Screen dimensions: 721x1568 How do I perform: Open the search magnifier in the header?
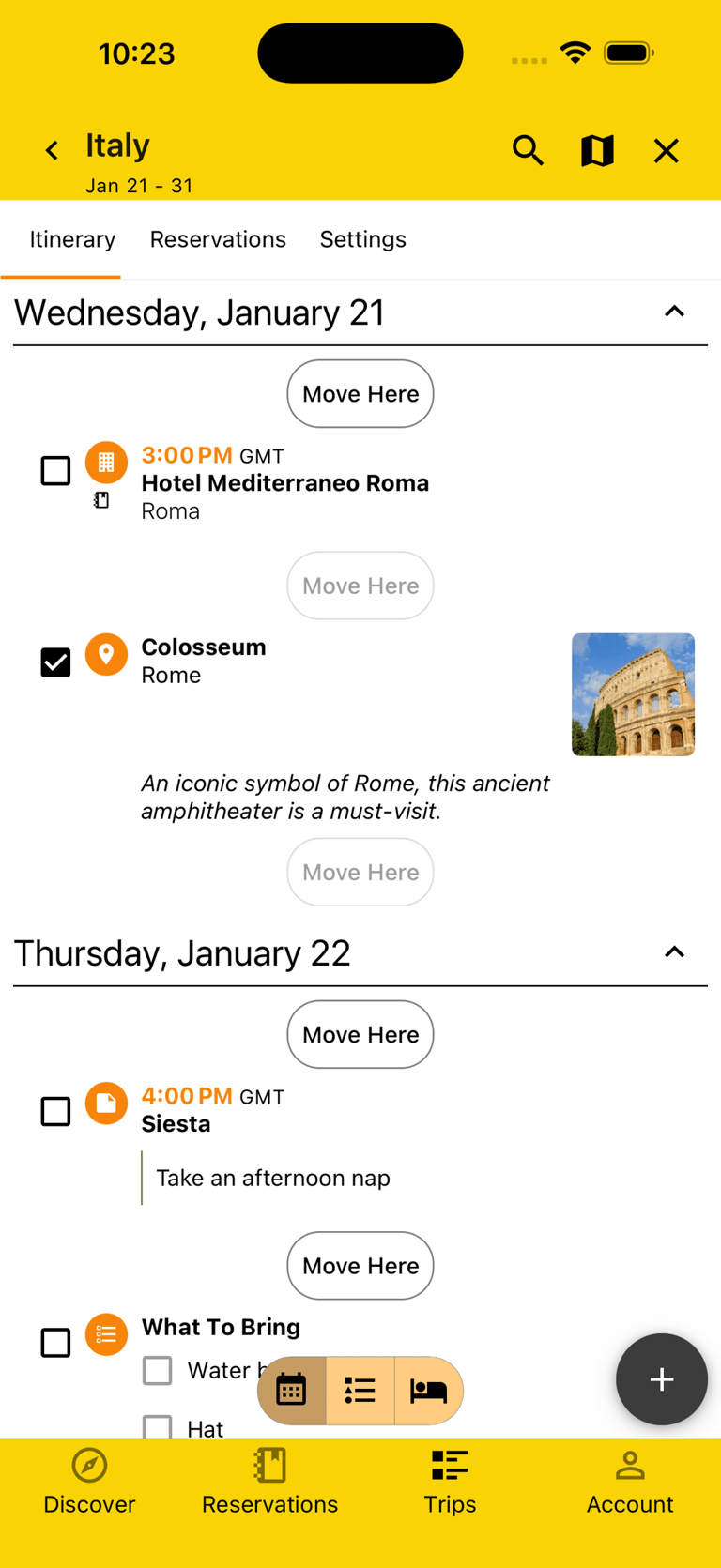coord(528,150)
